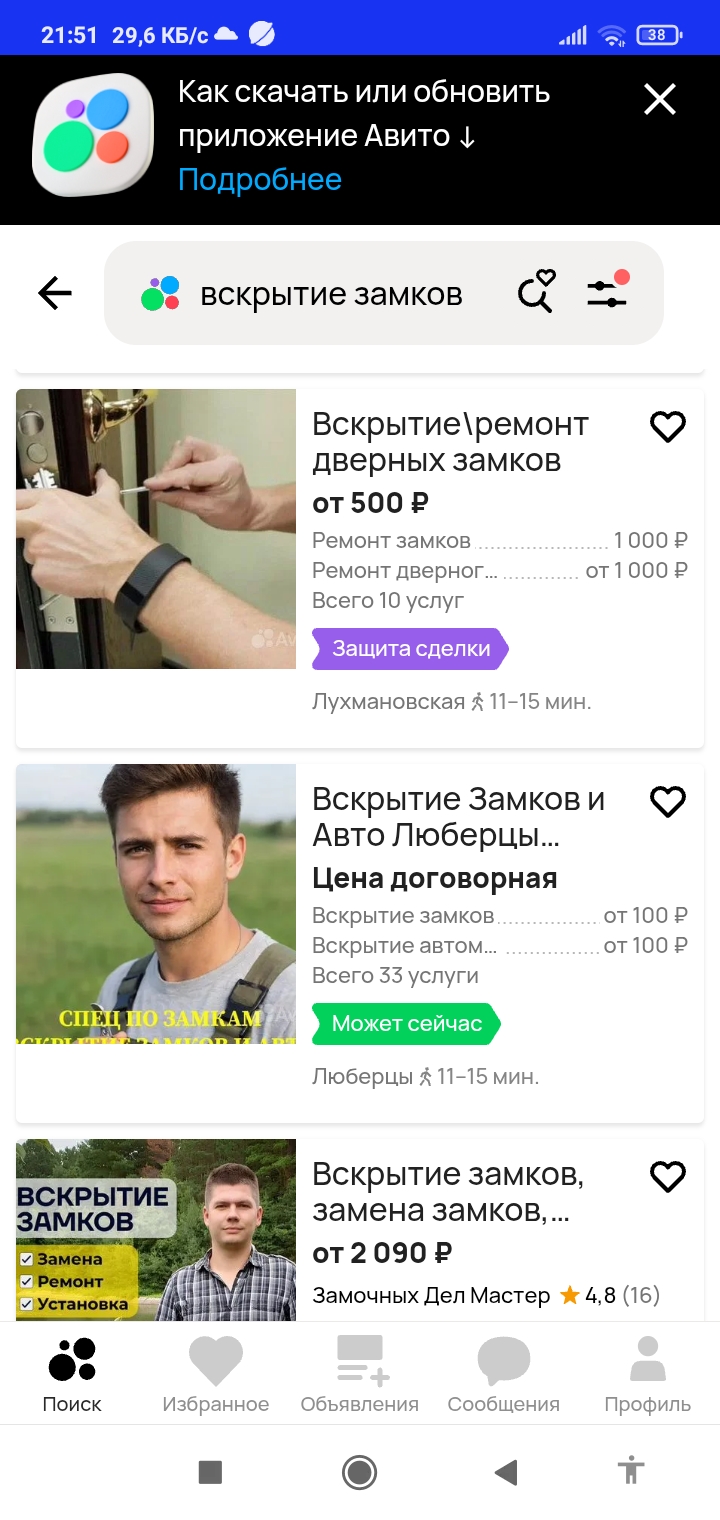Tap the search field with вскрытие замков

pyautogui.click(x=330, y=294)
